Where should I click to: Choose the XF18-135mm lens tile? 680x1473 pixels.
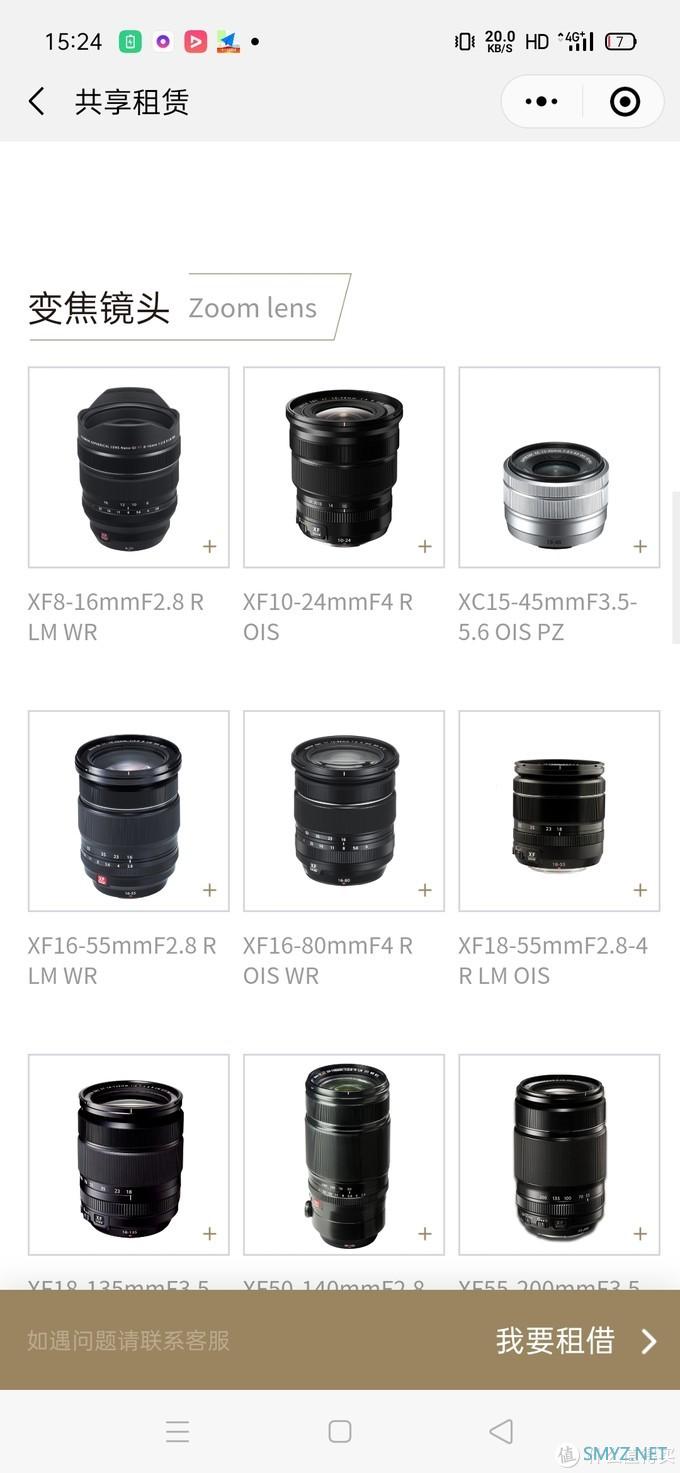click(x=129, y=1154)
